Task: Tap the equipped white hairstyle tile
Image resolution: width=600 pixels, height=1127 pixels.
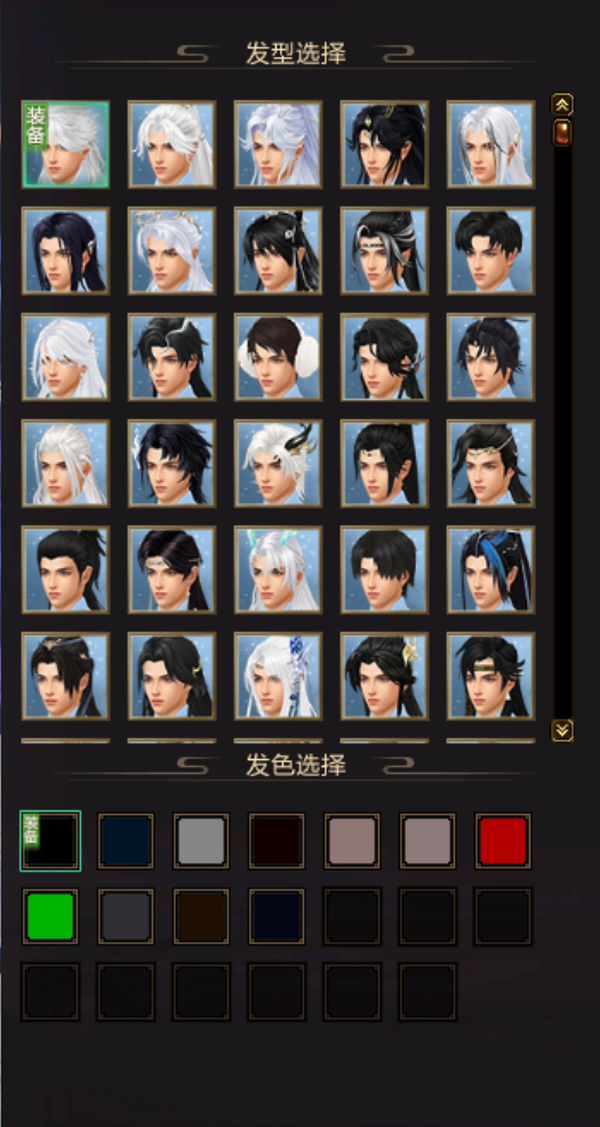Action: [66, 144]
